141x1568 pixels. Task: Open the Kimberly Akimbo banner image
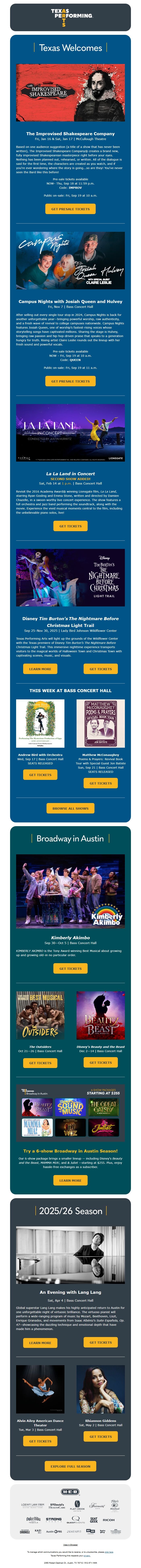pos(70,890)
